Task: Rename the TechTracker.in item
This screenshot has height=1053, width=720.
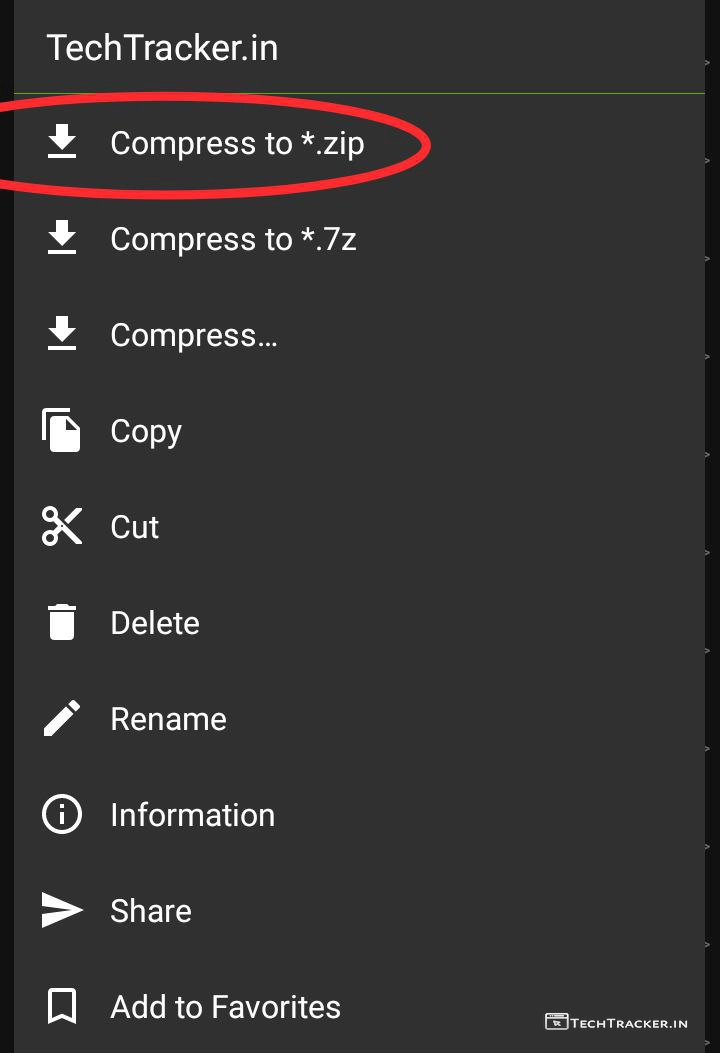Action: click(168, 719)
